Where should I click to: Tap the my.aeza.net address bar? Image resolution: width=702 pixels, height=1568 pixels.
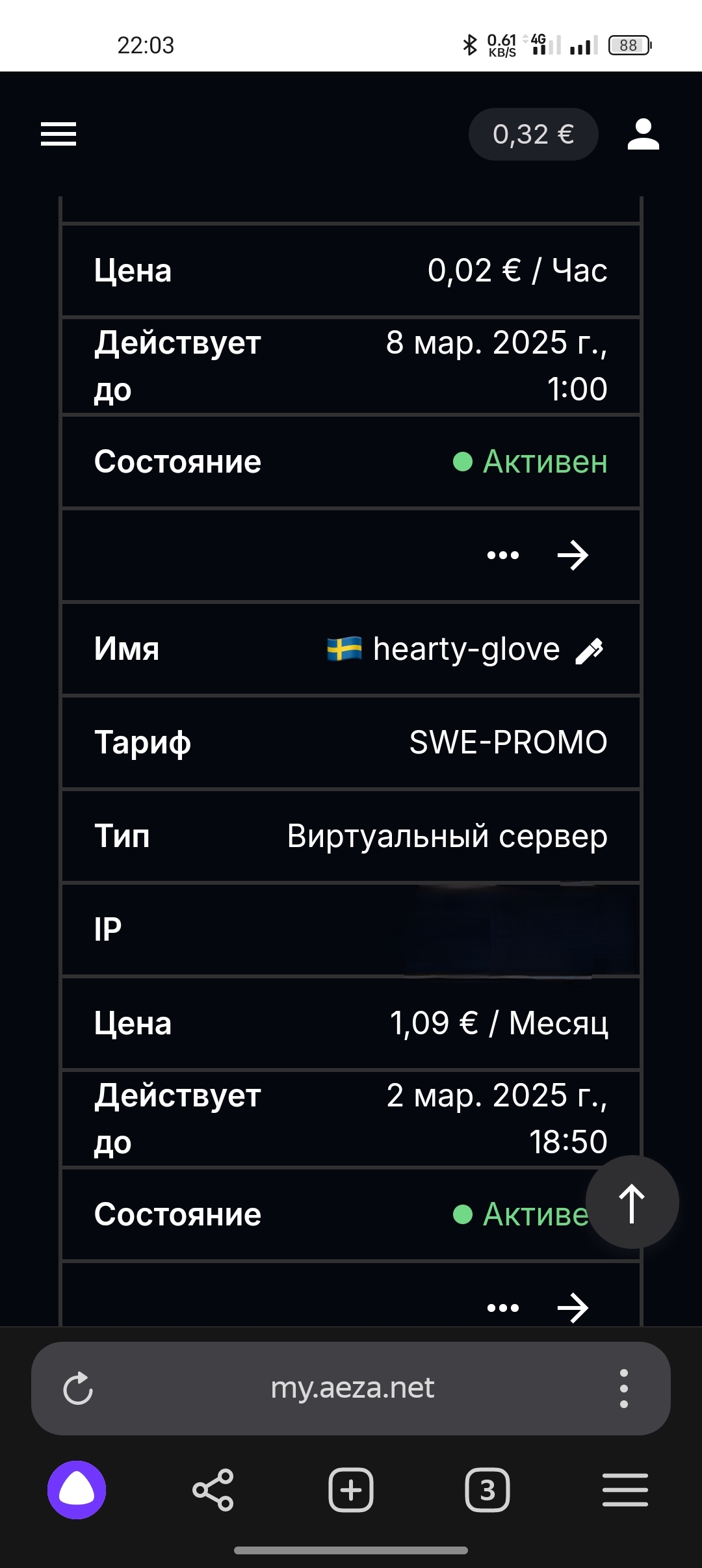point(352,1389)
